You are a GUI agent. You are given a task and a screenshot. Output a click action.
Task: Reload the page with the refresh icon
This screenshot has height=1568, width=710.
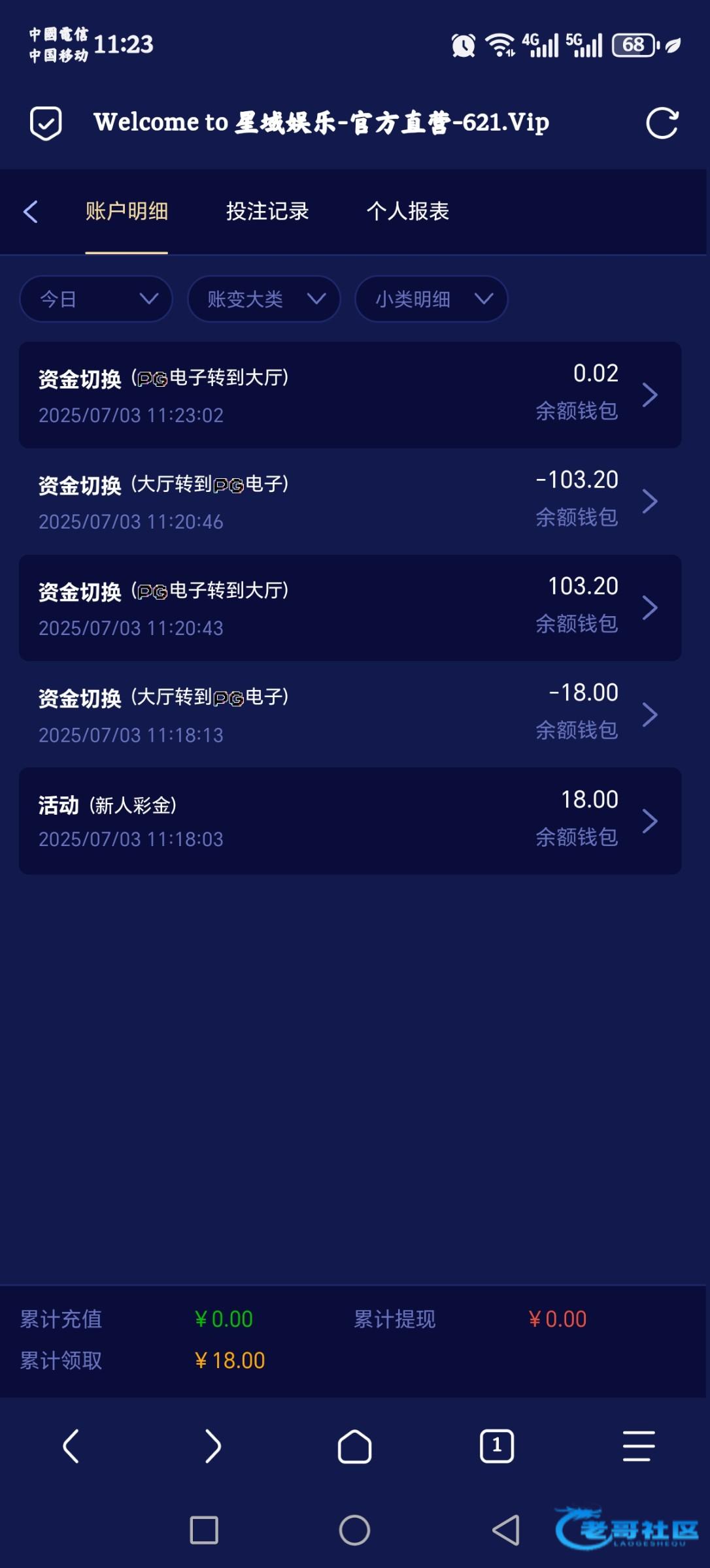point(662,123)
